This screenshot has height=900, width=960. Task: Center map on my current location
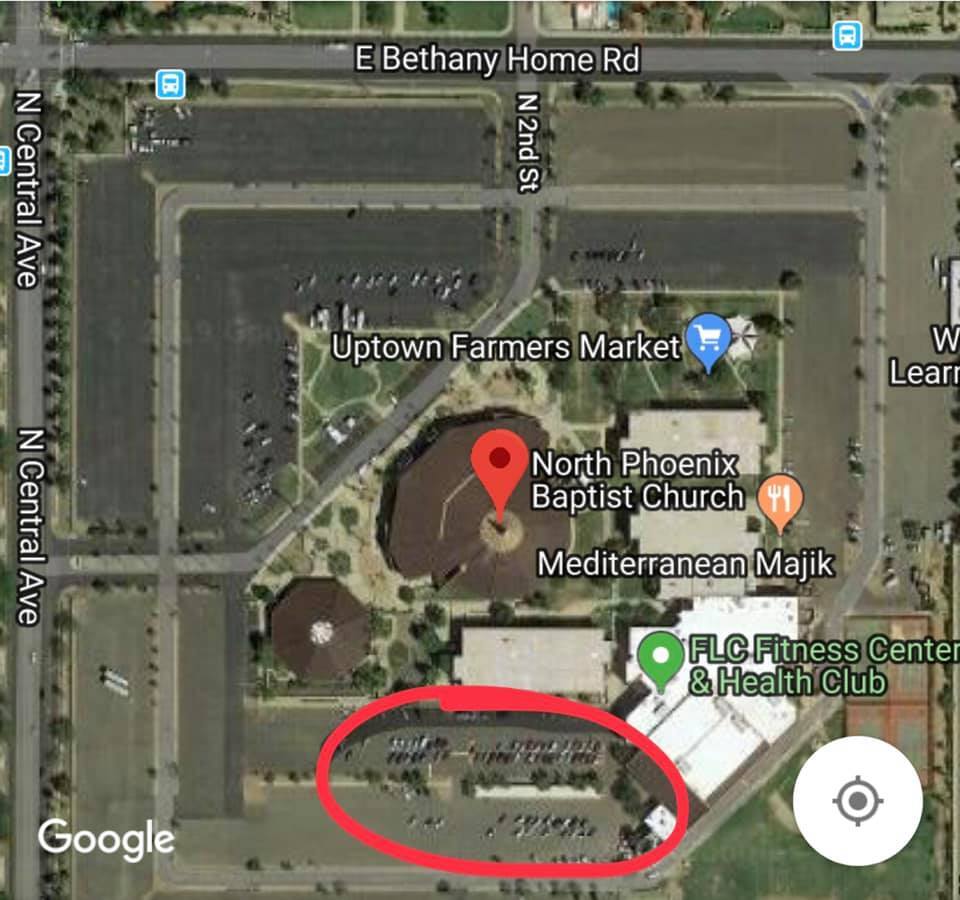pyautogui.click(x=857, y=800)
